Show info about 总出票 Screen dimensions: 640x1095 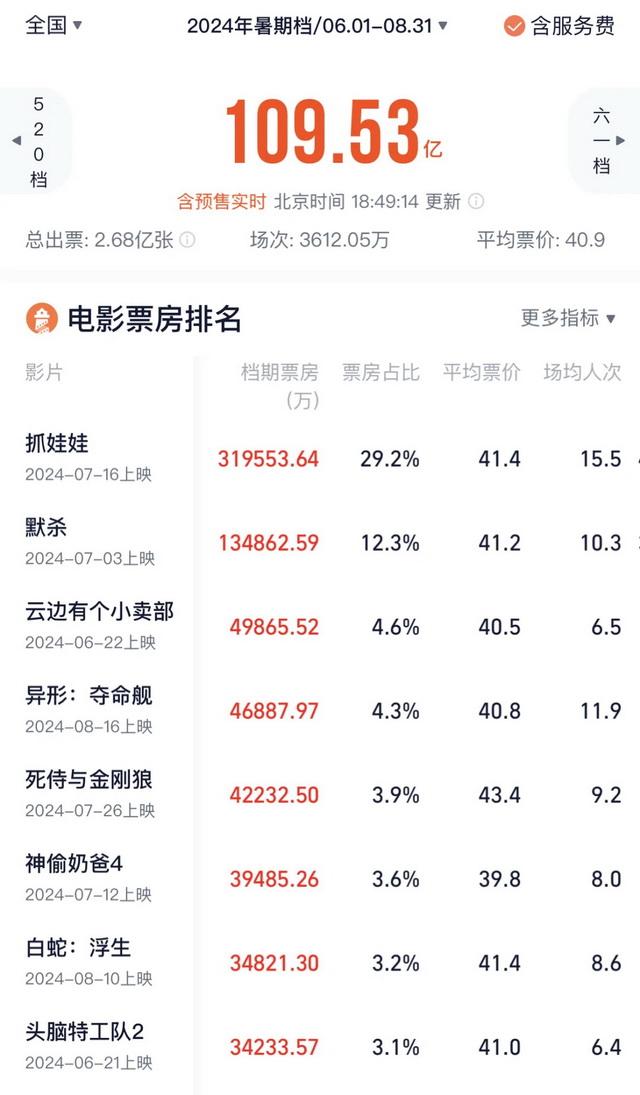click(x=187, y=240)
